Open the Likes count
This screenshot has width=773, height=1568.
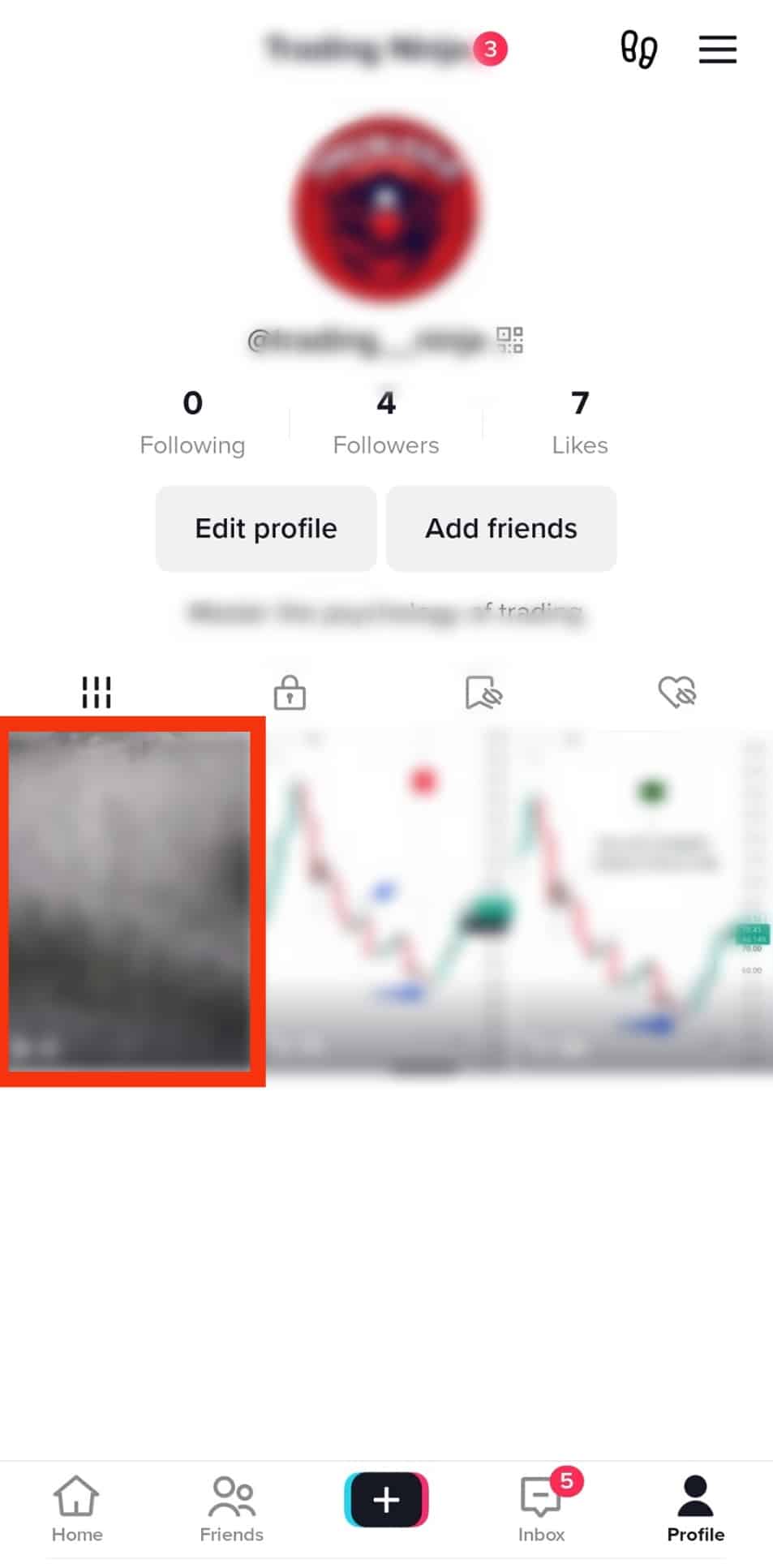tap(579, 422)
